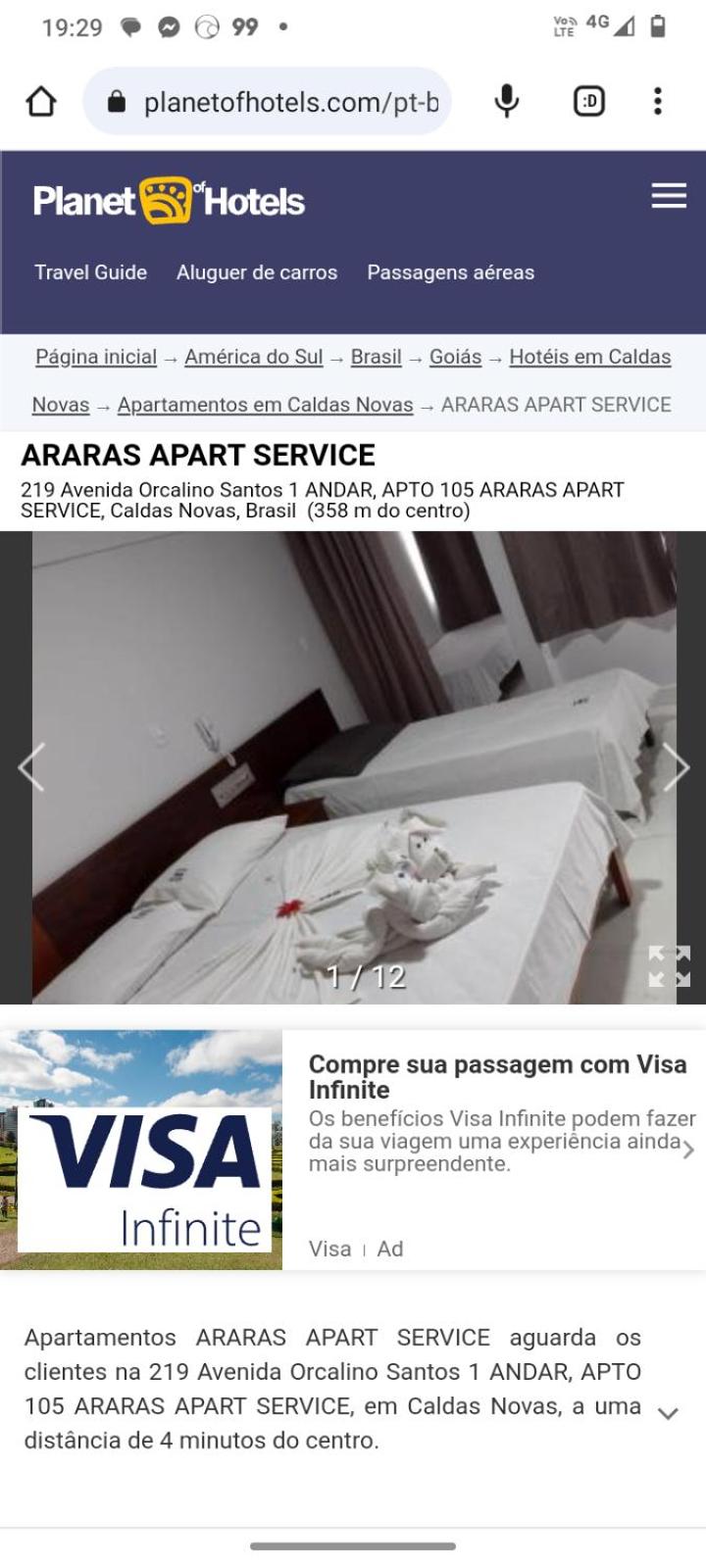Open the browser overflow menu
Image resolution: width=706 pixels, height=1568 pixels.
pyautogui.click(x=657, y=102)
